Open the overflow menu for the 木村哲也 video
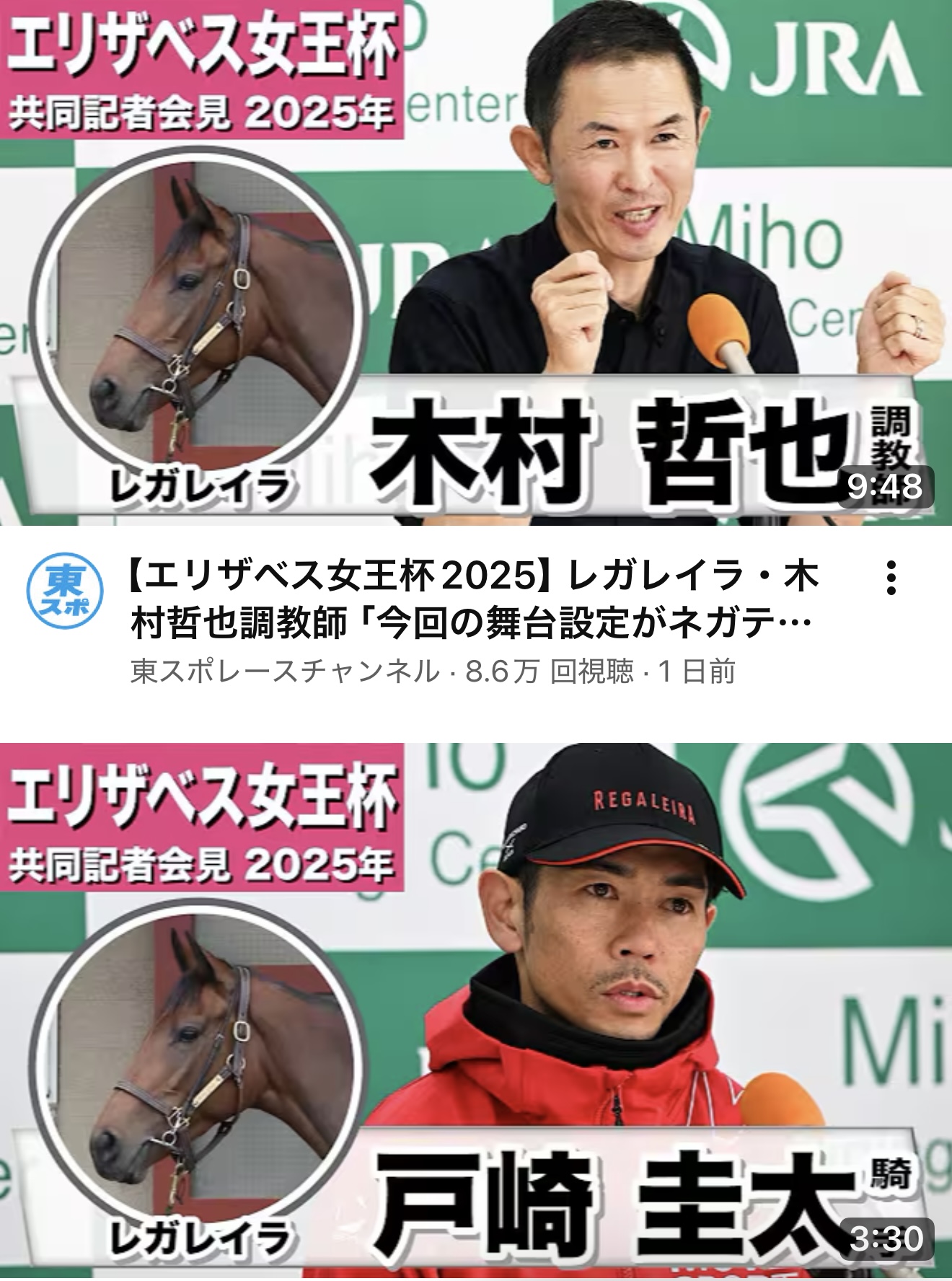The image size is (952, 1281). [x=892, y=578]
